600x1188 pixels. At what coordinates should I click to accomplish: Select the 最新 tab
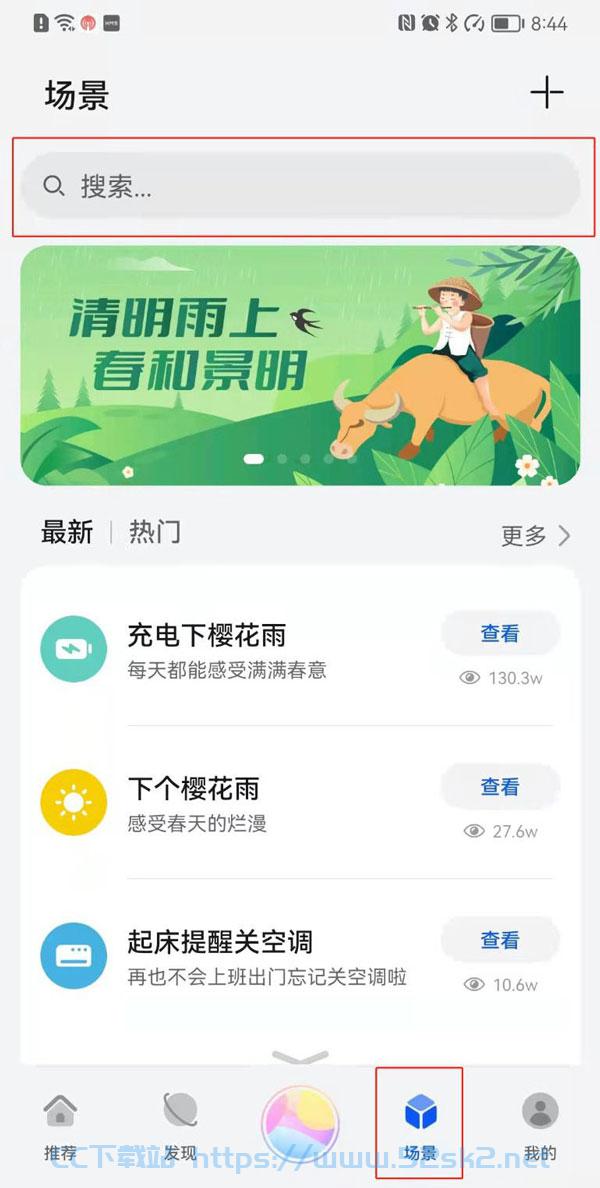[x=67, y=533]
